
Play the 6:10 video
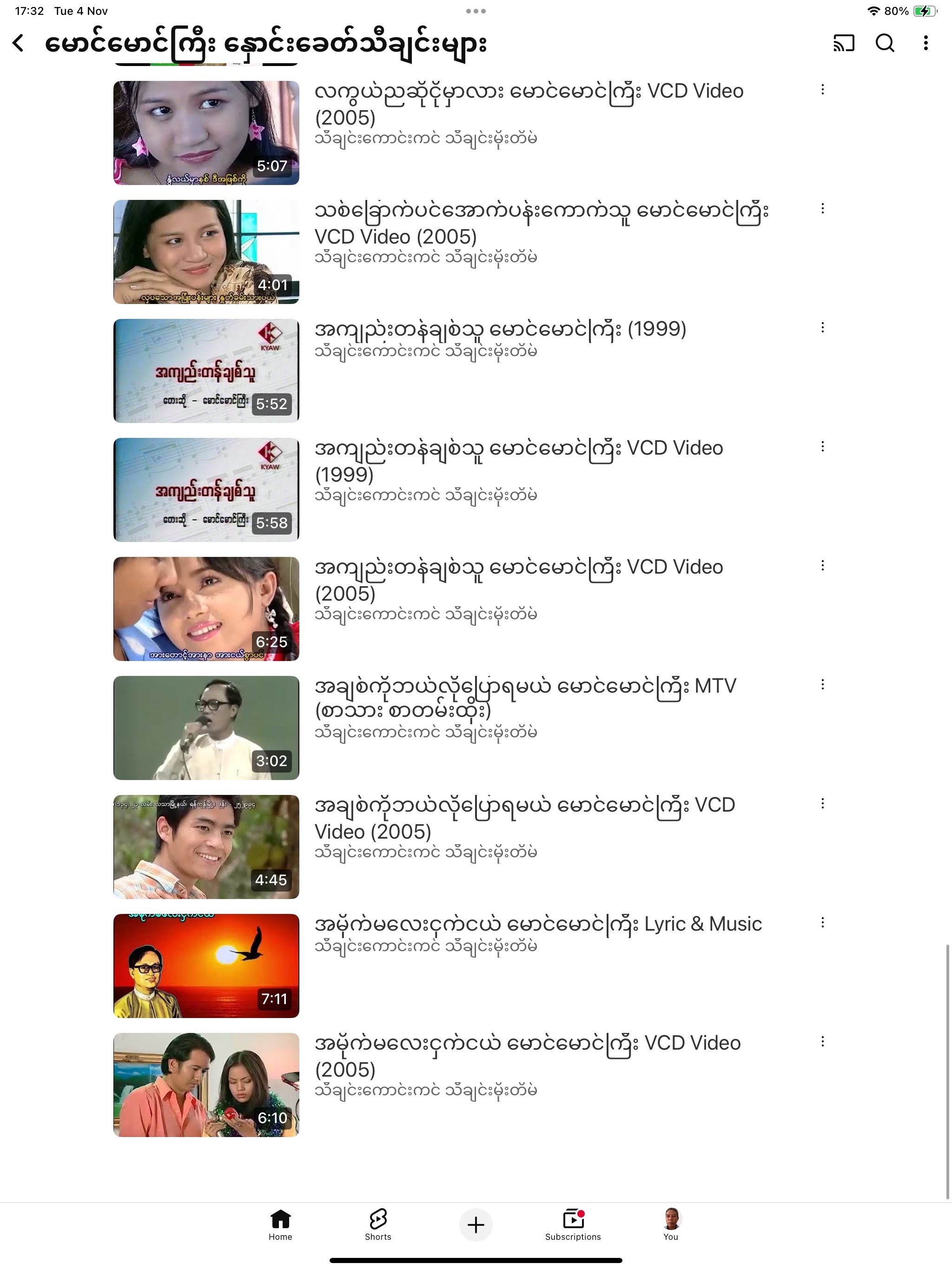click(206, 1085)
